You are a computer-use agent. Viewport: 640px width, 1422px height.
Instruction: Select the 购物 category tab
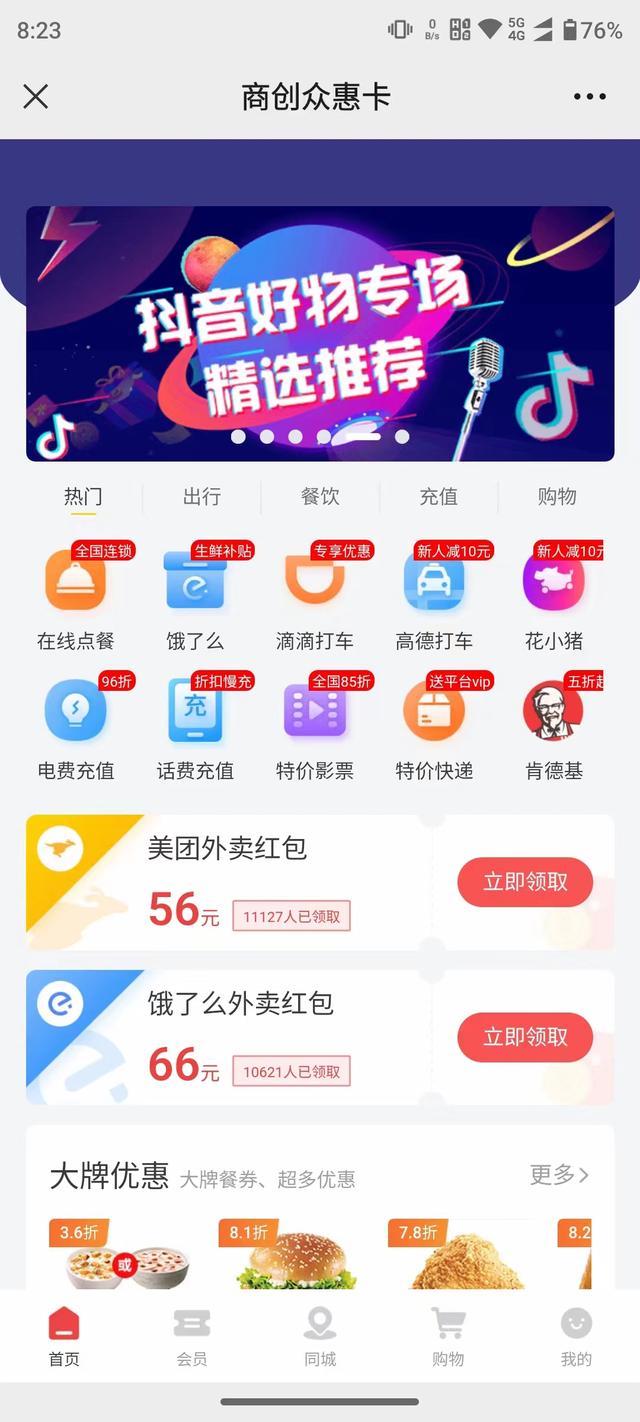pyautogui.click(x=557, y=496)
